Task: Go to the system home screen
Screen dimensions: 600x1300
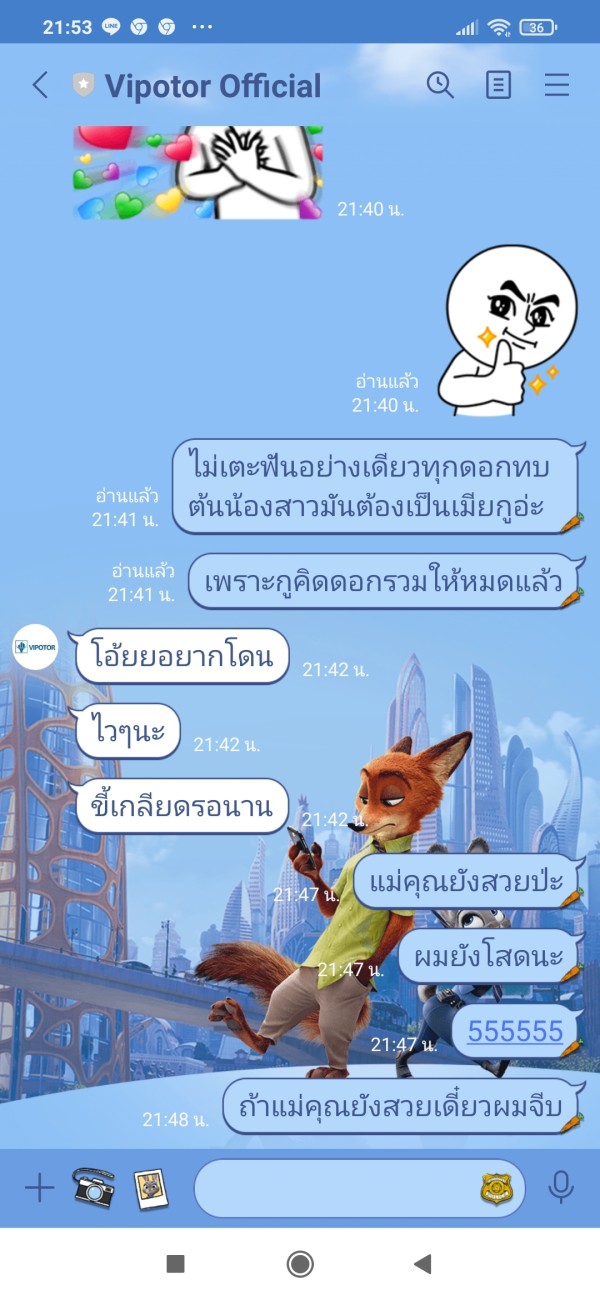Action: [300, 1264]
